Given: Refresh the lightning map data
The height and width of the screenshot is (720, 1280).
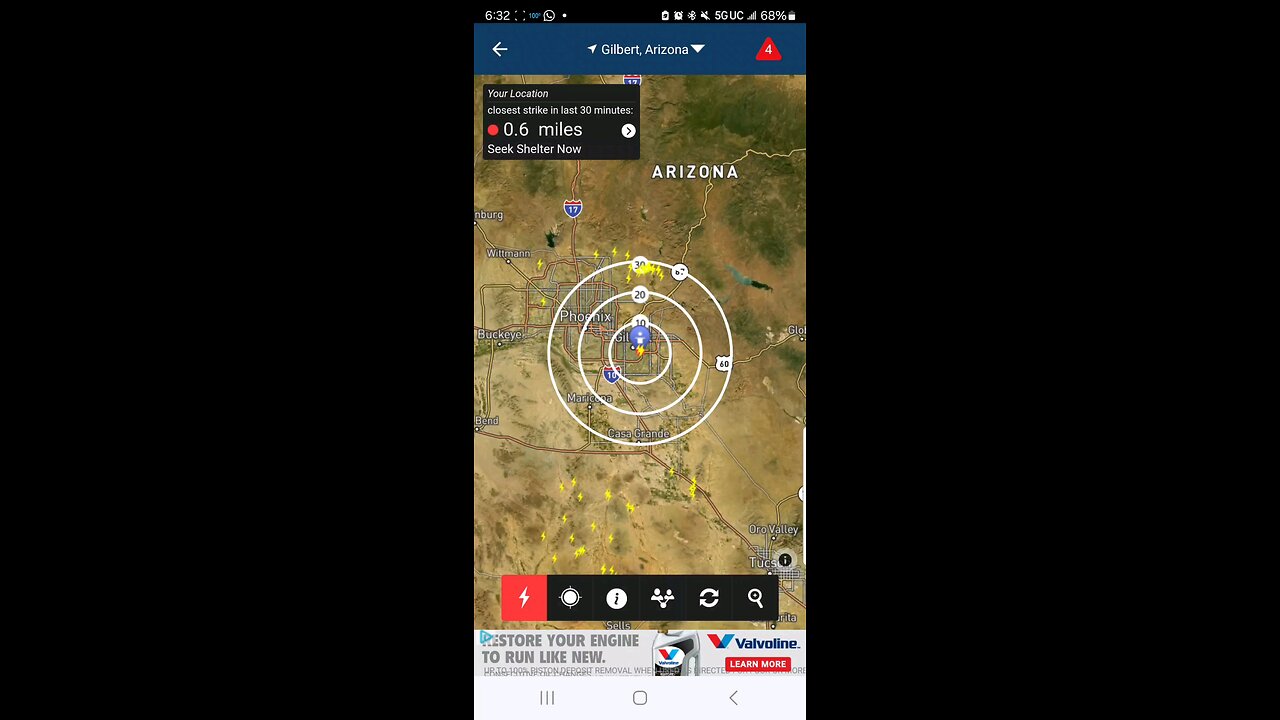Looking at the screenshot, I should 709,598.
